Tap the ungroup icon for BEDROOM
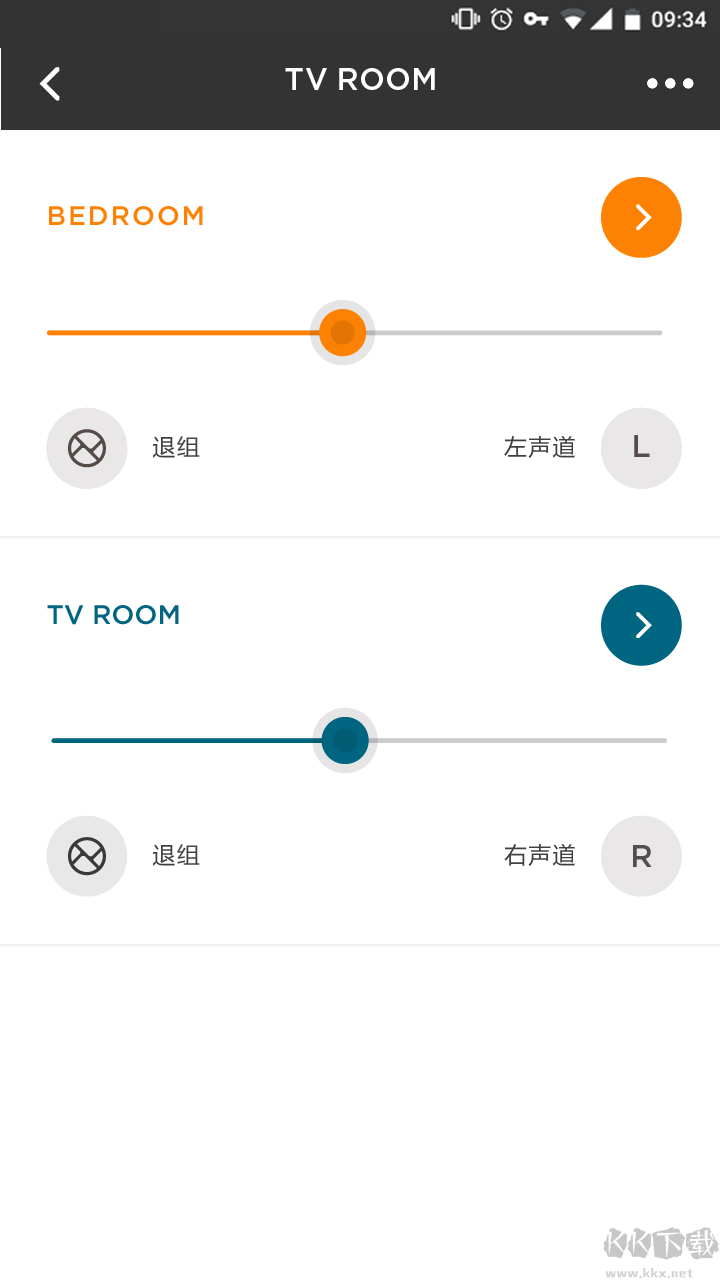The width and height of the screenshot is (720, 1280). (87, 448)
